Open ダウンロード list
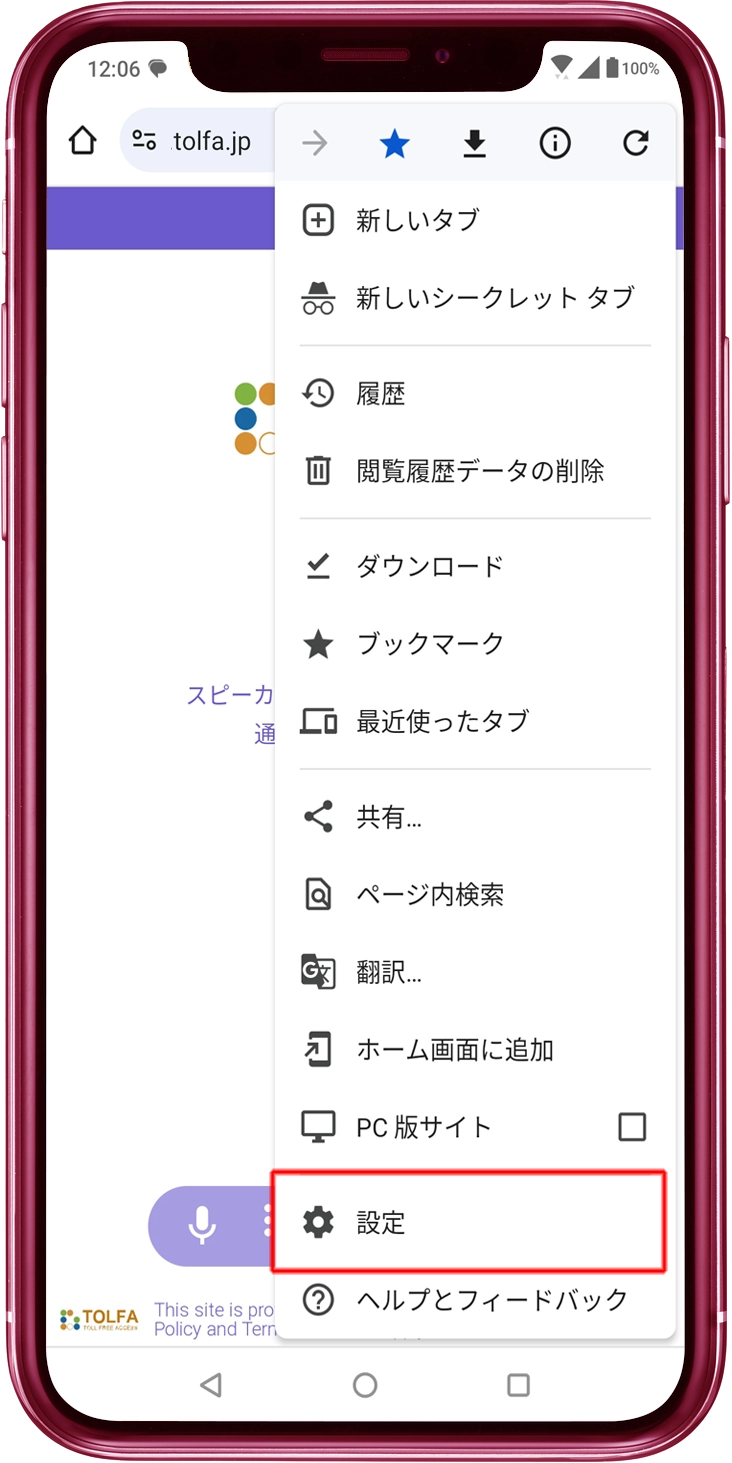This screenshot has height=1463, width=732. tap(430, 566)
